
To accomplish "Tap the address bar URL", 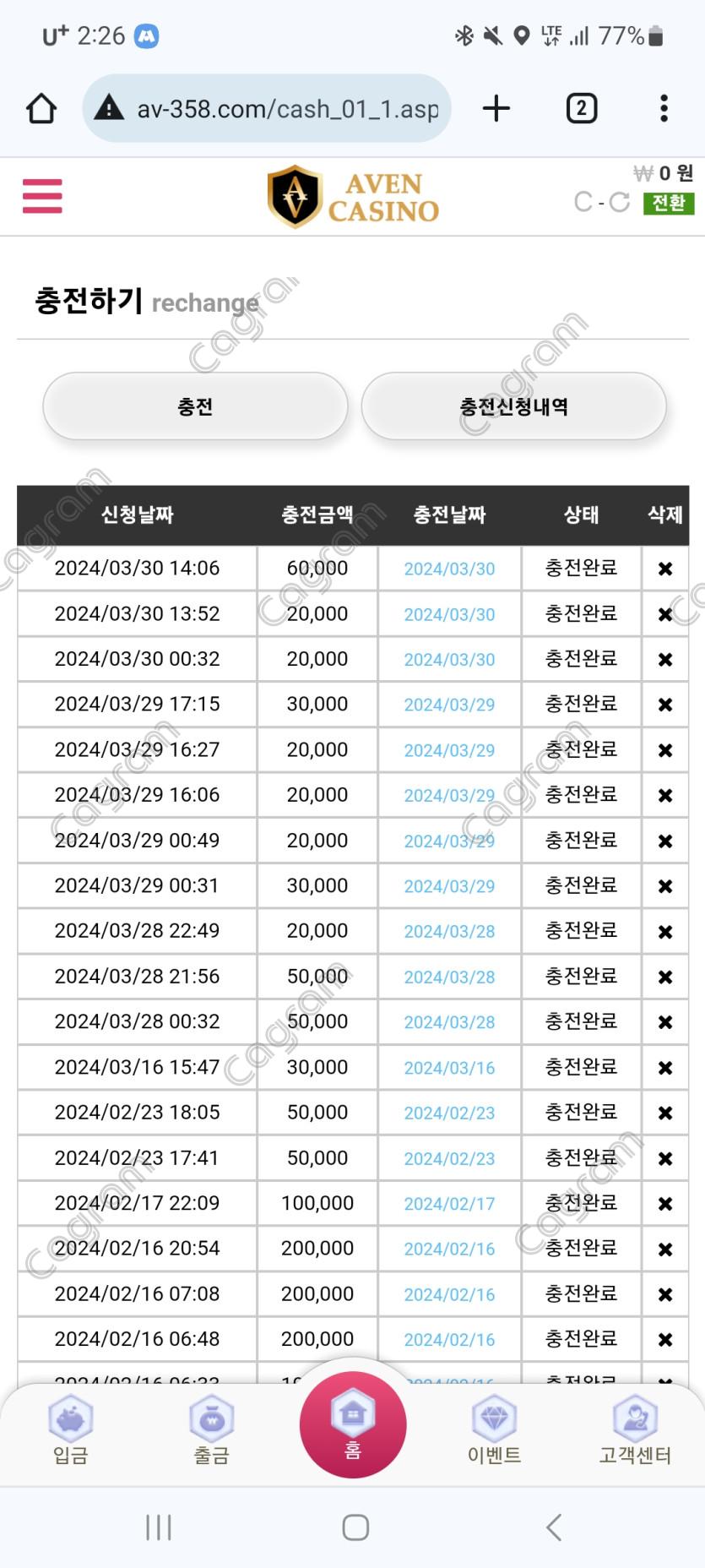I will (287, 109).
